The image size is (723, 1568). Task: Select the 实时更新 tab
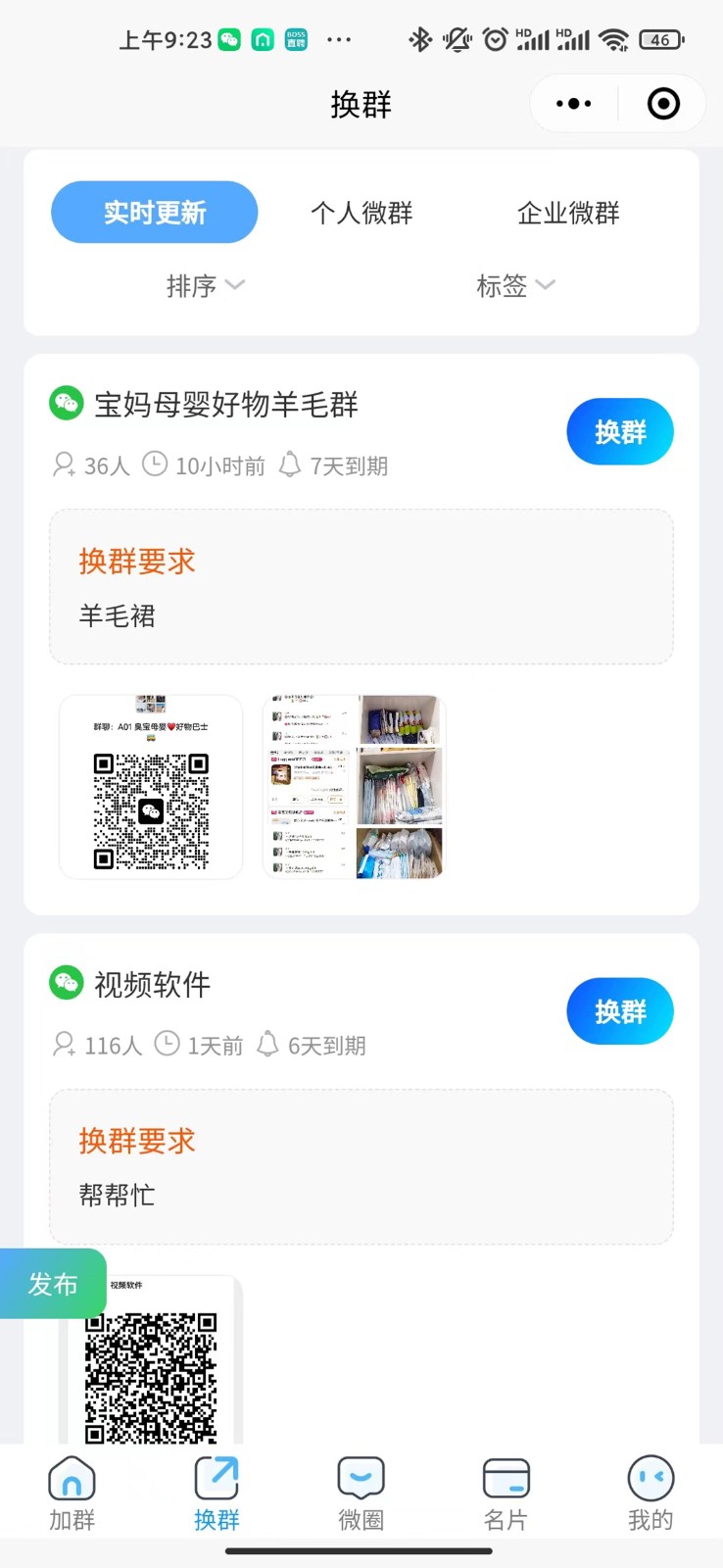tap(155, 213)
